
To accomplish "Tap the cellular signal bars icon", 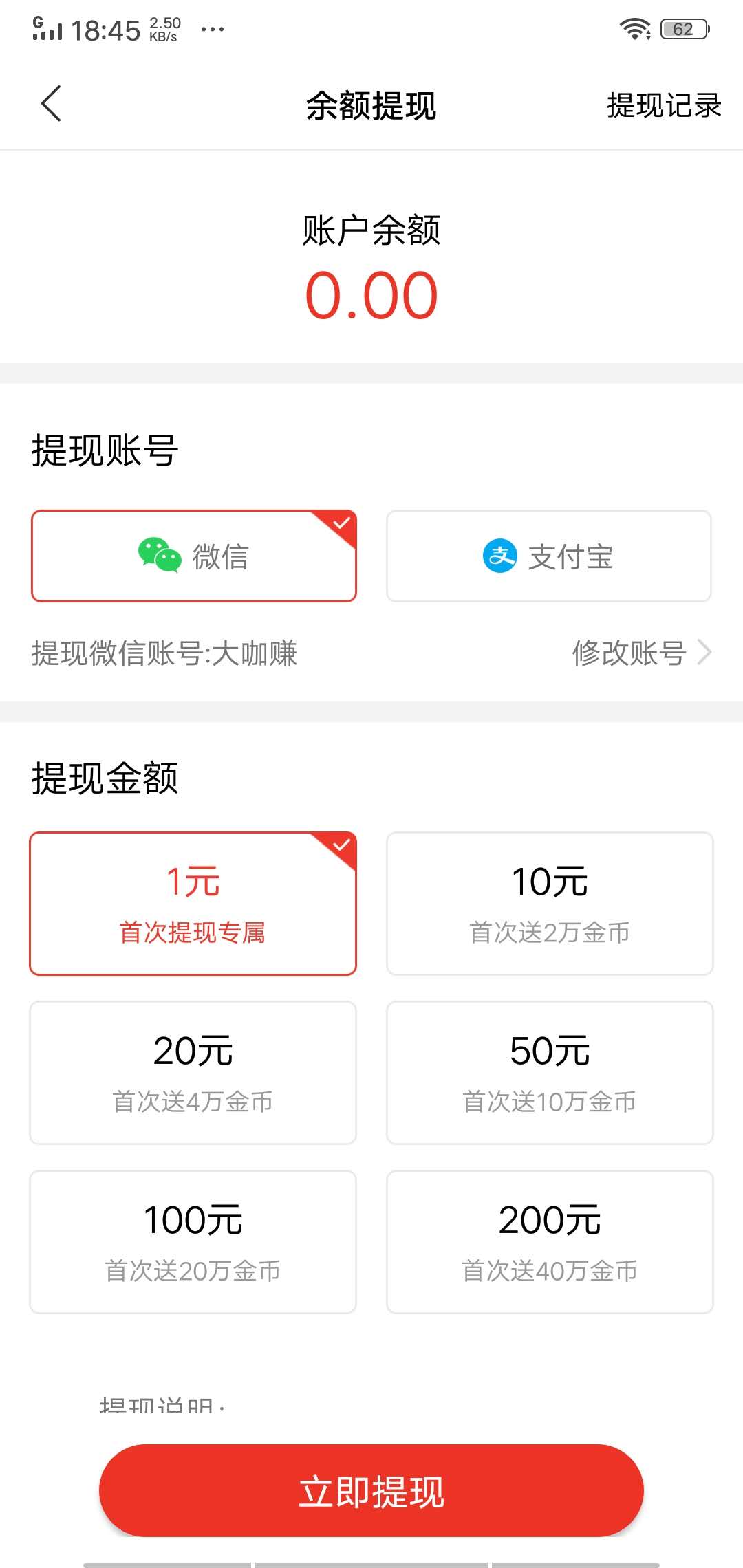I will point(50,30).
